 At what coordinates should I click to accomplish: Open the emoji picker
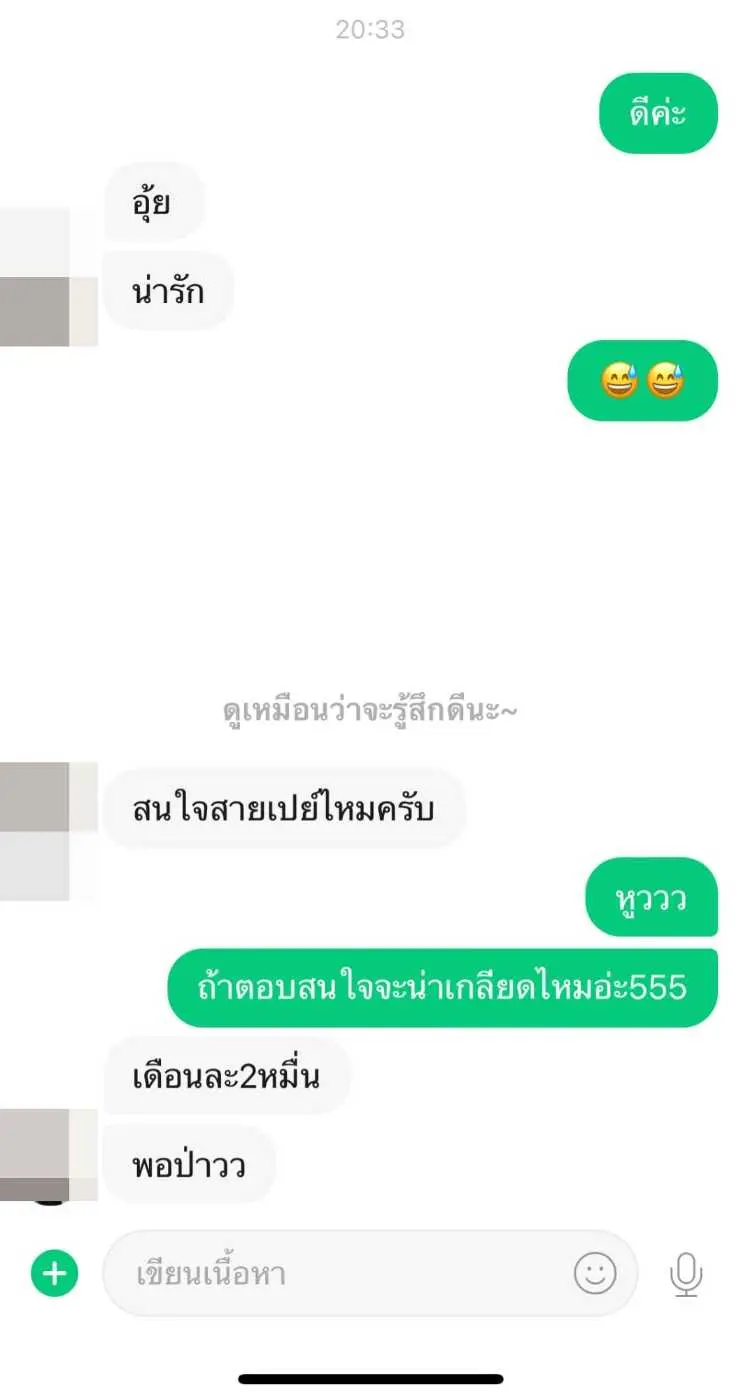click(595, 1273)
